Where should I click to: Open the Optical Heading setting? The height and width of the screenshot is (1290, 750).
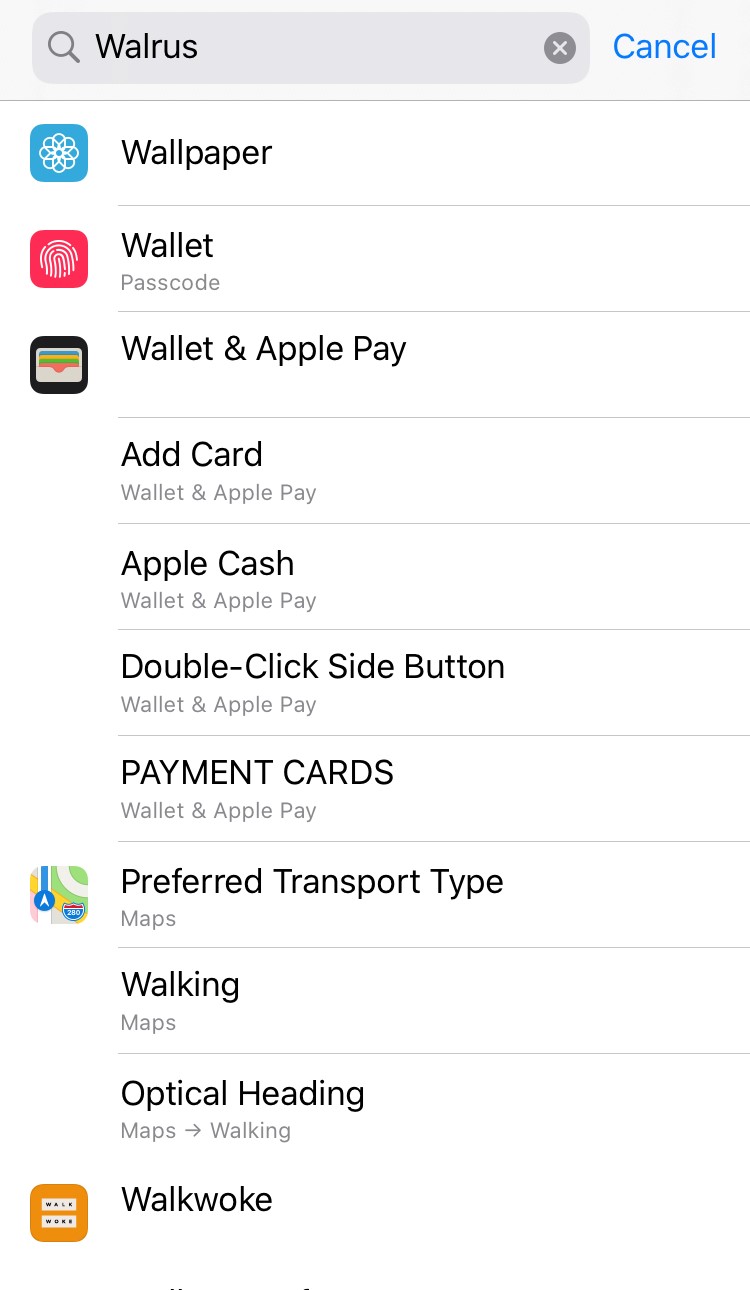click(375, 1107)
